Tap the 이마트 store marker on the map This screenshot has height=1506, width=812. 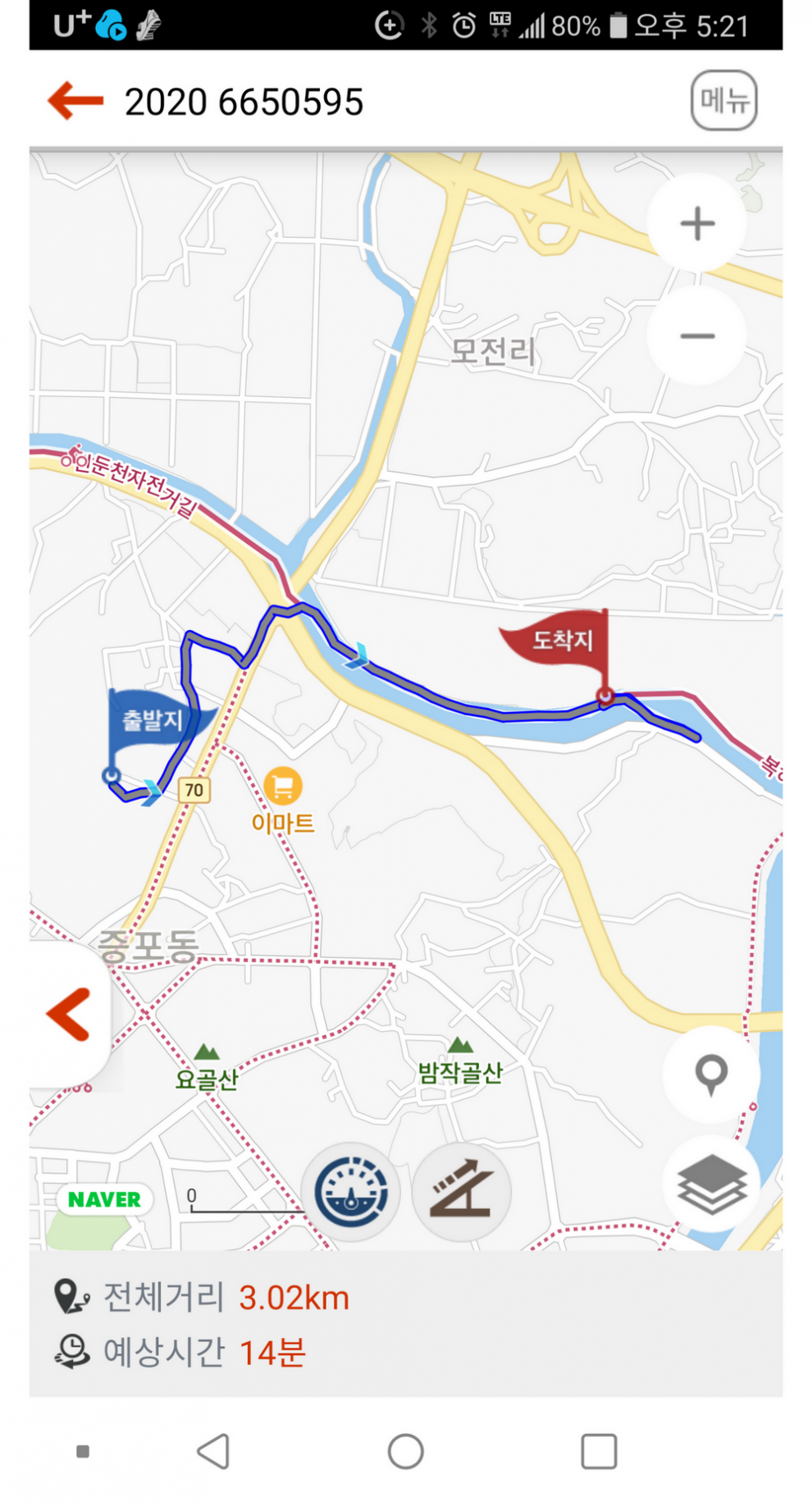click(x=283, y=800)
